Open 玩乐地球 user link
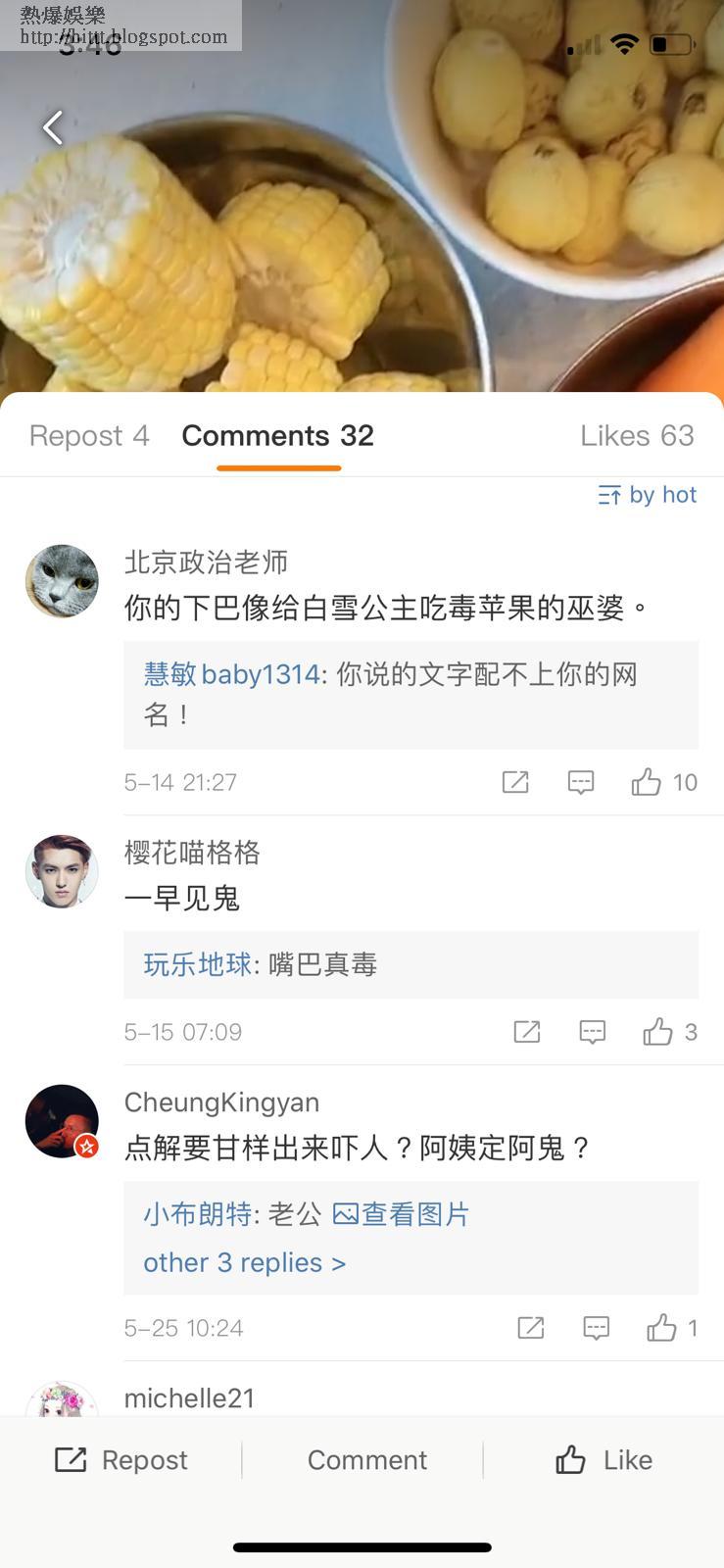This screenshot has width=724, height=1568. click(198, 964)
